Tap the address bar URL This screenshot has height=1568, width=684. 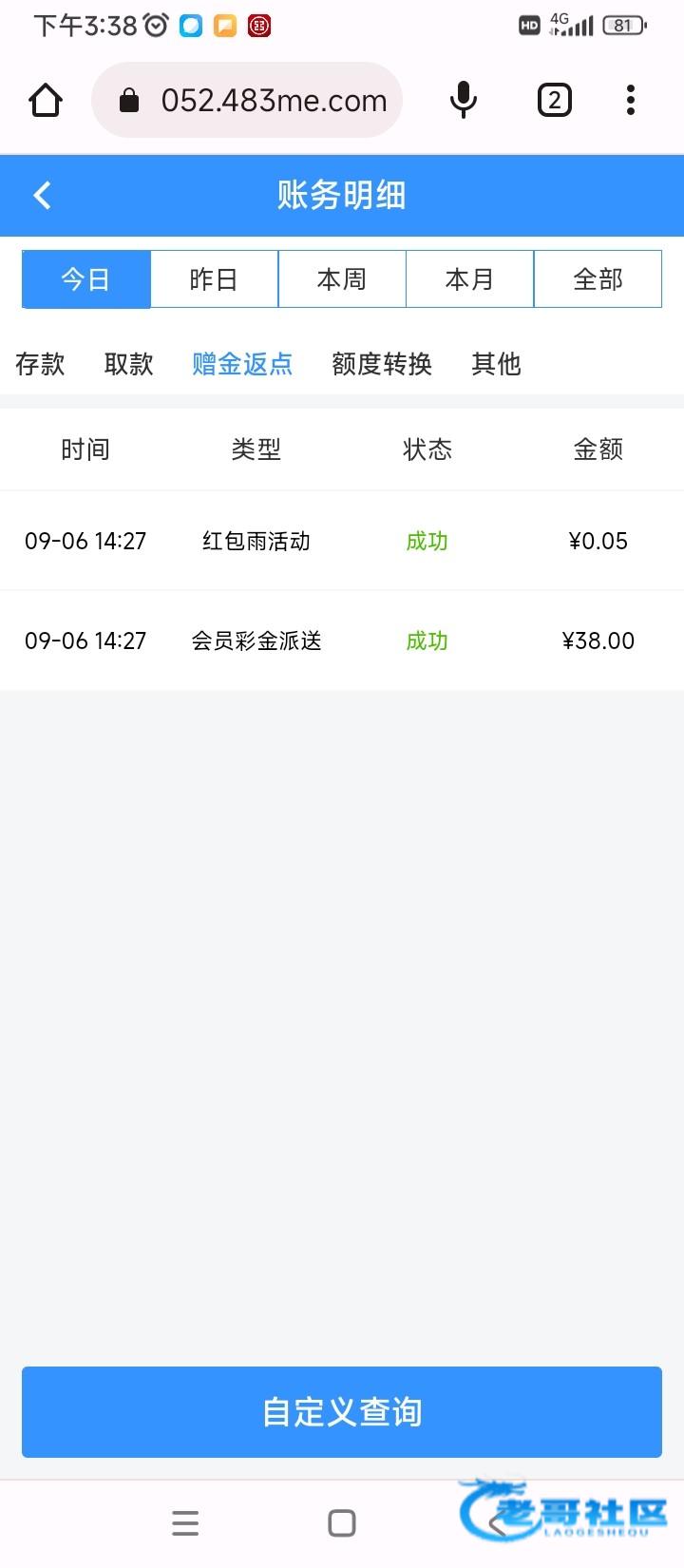click(274, 100)
